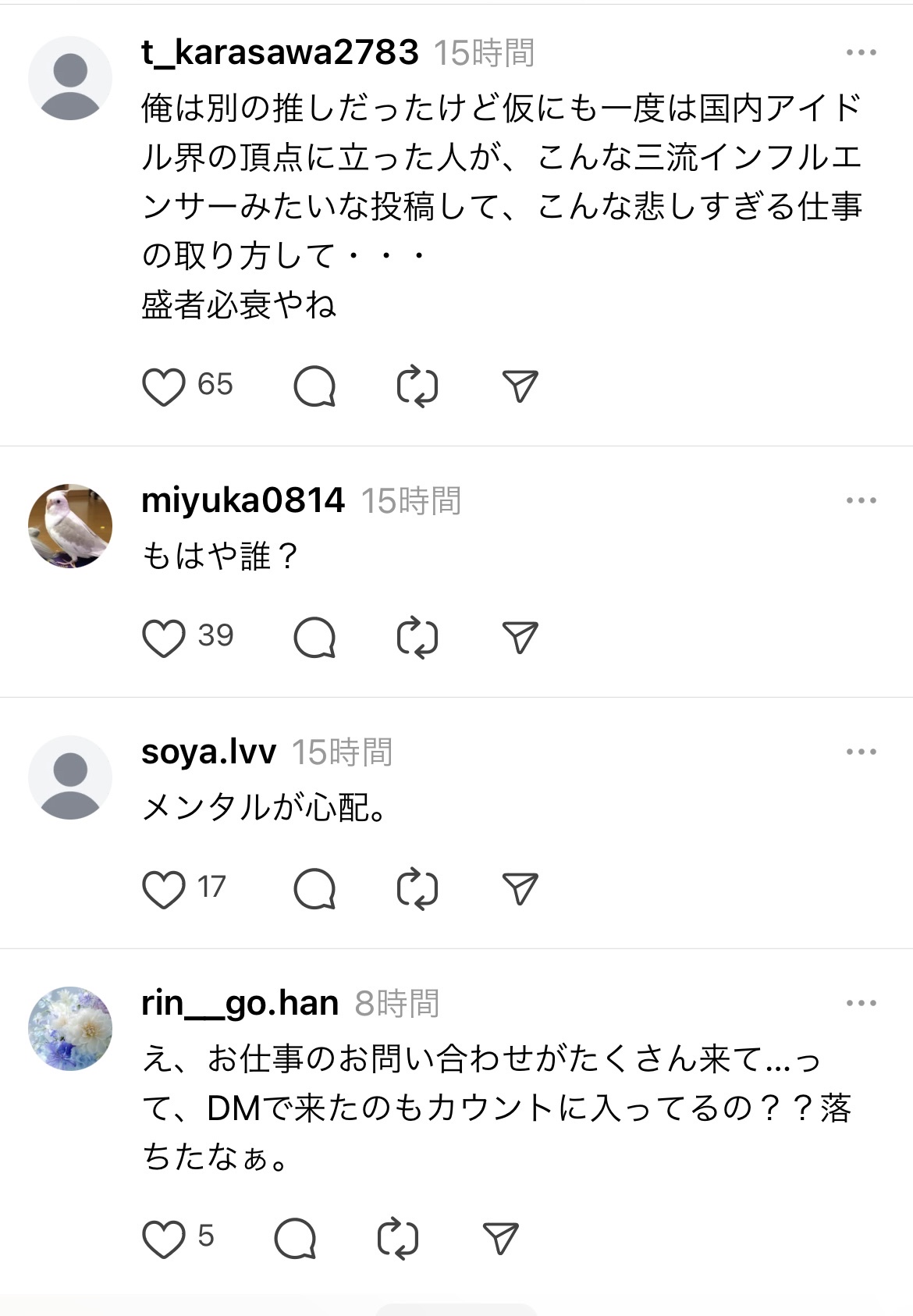Repost t_karasawa2783's comment

(x=417, y=386)
